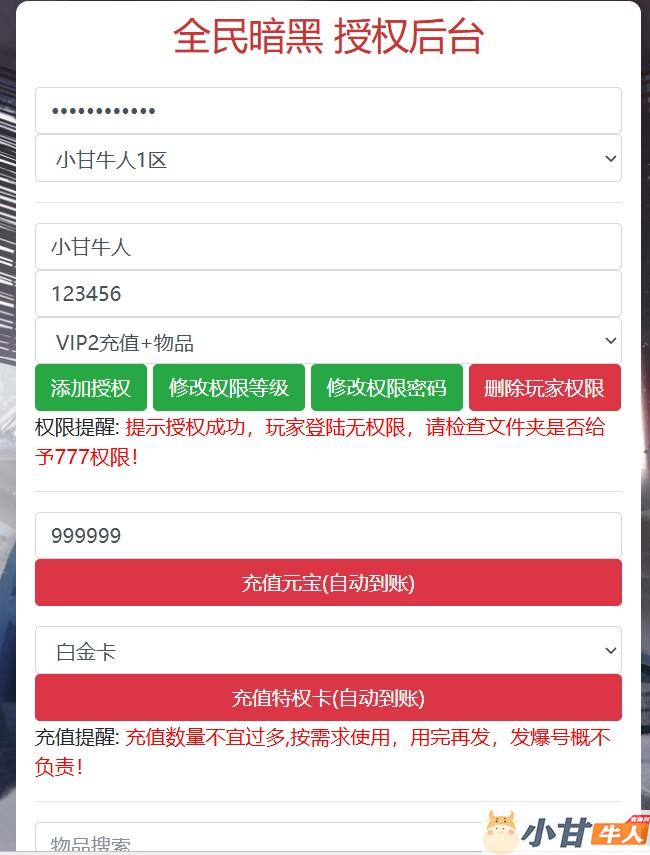Tap the masked password input field

[328, 110]
